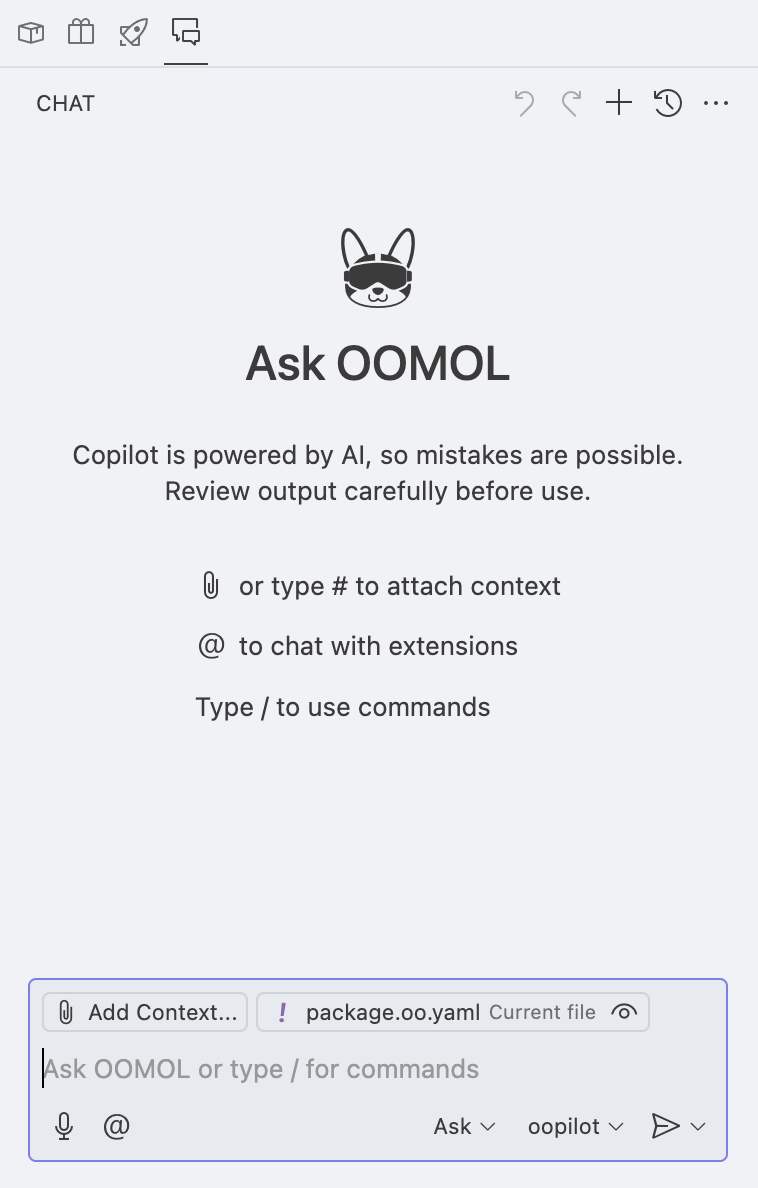
Task: Open the gift box tab
Action: 81,33
